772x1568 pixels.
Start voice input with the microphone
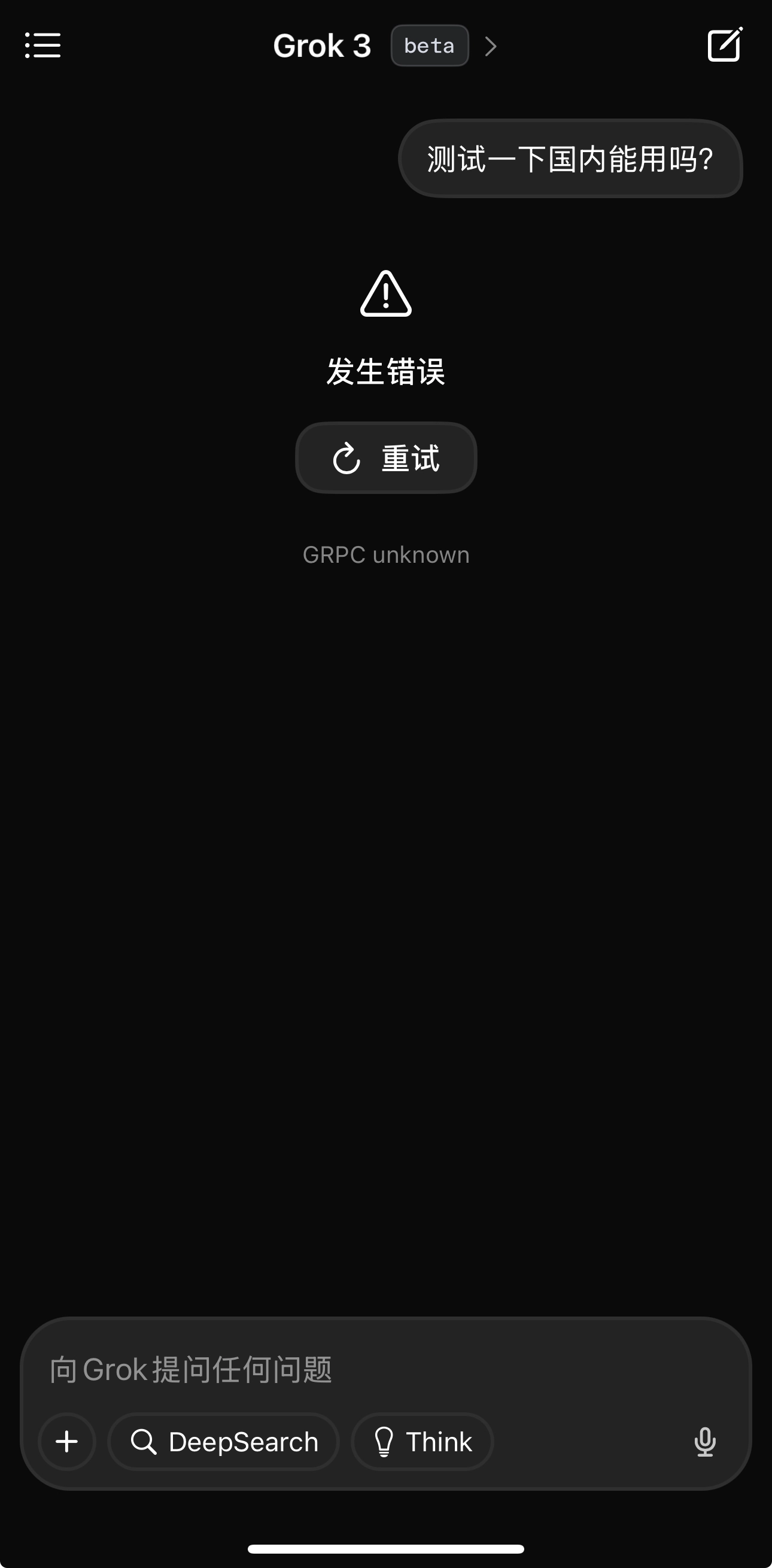point(704,1442)
